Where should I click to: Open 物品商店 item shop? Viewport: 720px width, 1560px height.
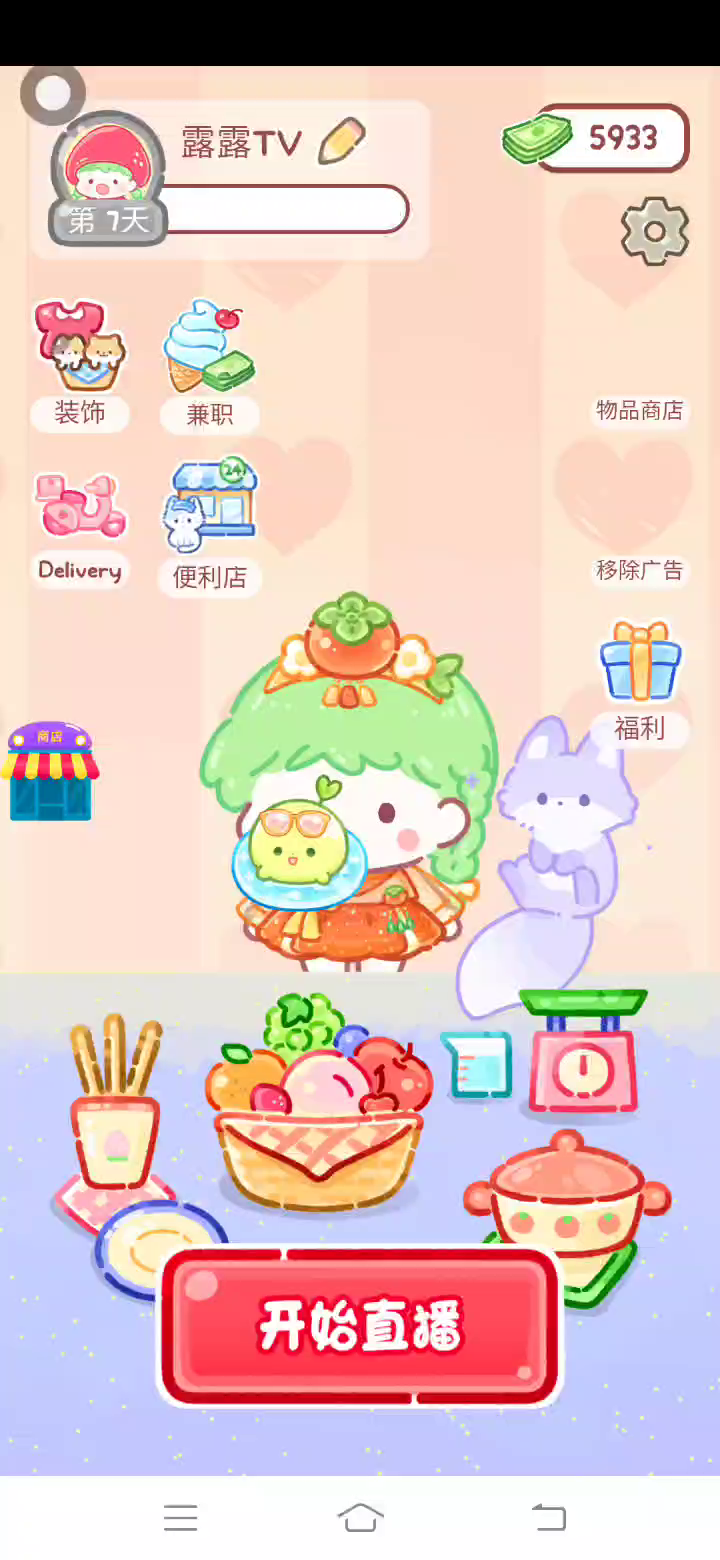pyautogui.click(x=639, y=410)
